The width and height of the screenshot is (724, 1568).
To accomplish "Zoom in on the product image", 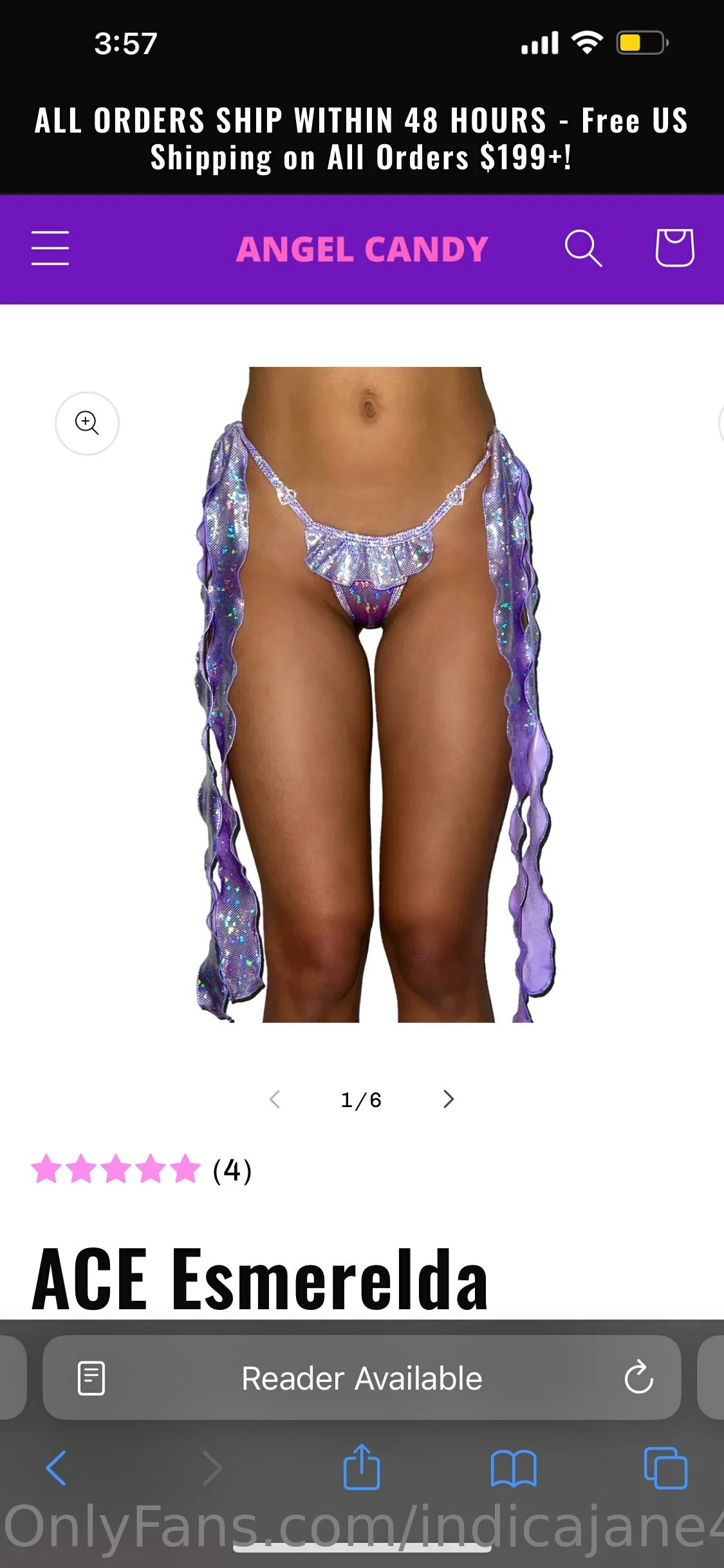I will point(87,423).
